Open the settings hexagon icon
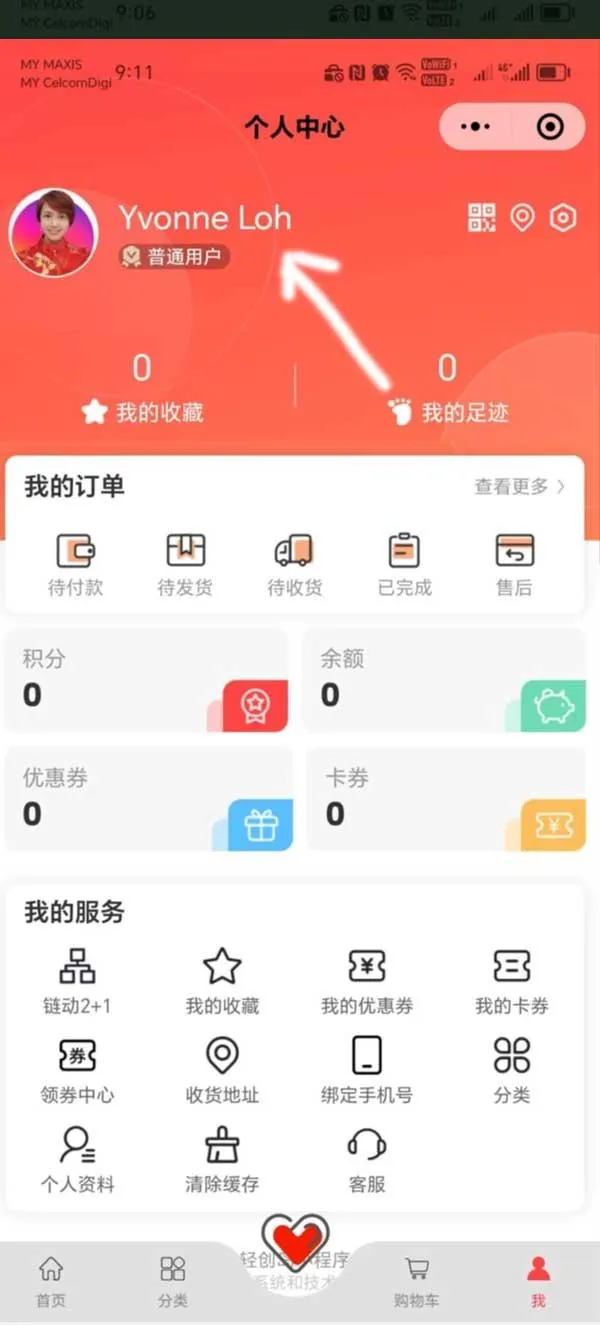The image size is (600, 1326). (564, 217)
